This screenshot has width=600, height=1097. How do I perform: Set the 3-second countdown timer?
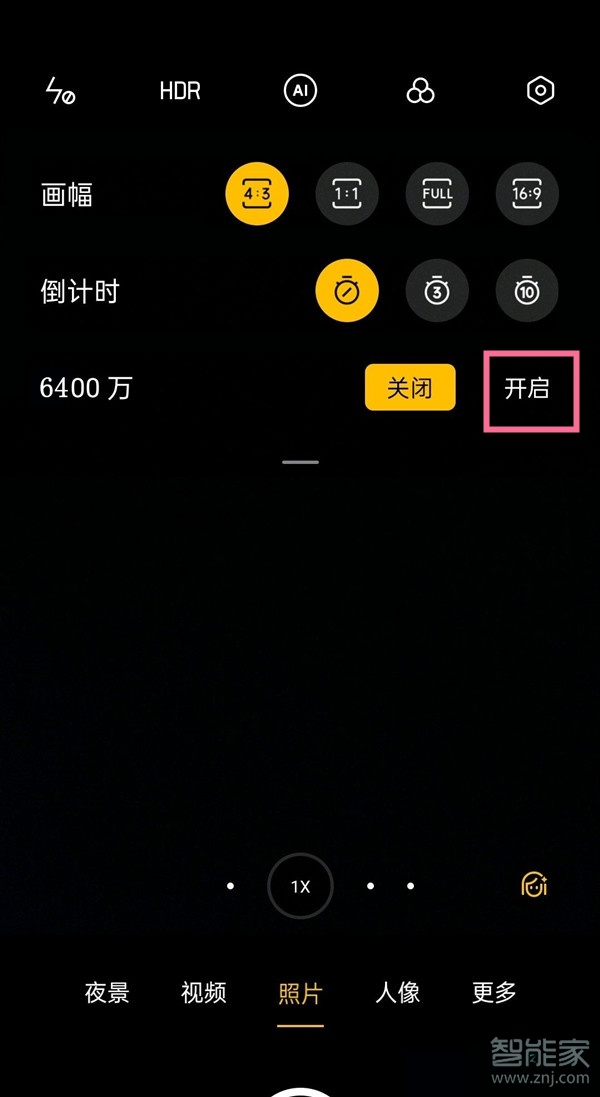(x=437, y=291)
